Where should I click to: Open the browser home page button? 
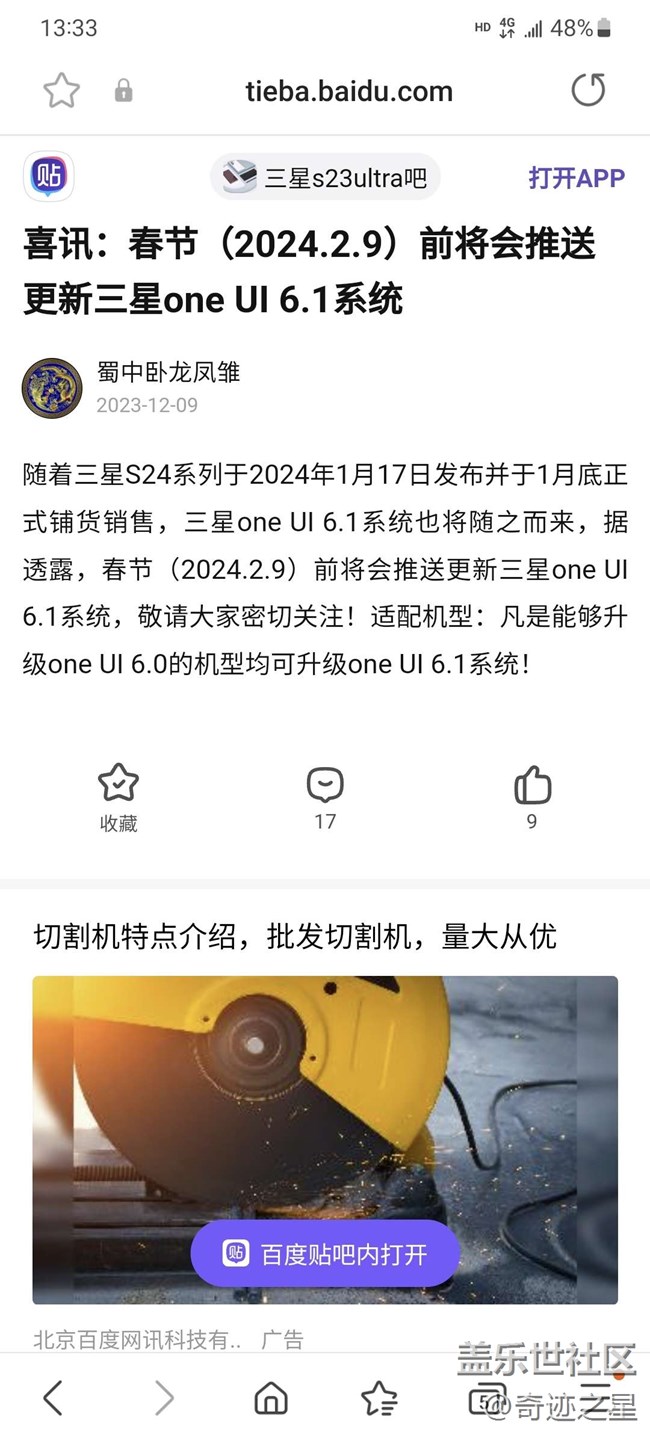[271, 1397]
